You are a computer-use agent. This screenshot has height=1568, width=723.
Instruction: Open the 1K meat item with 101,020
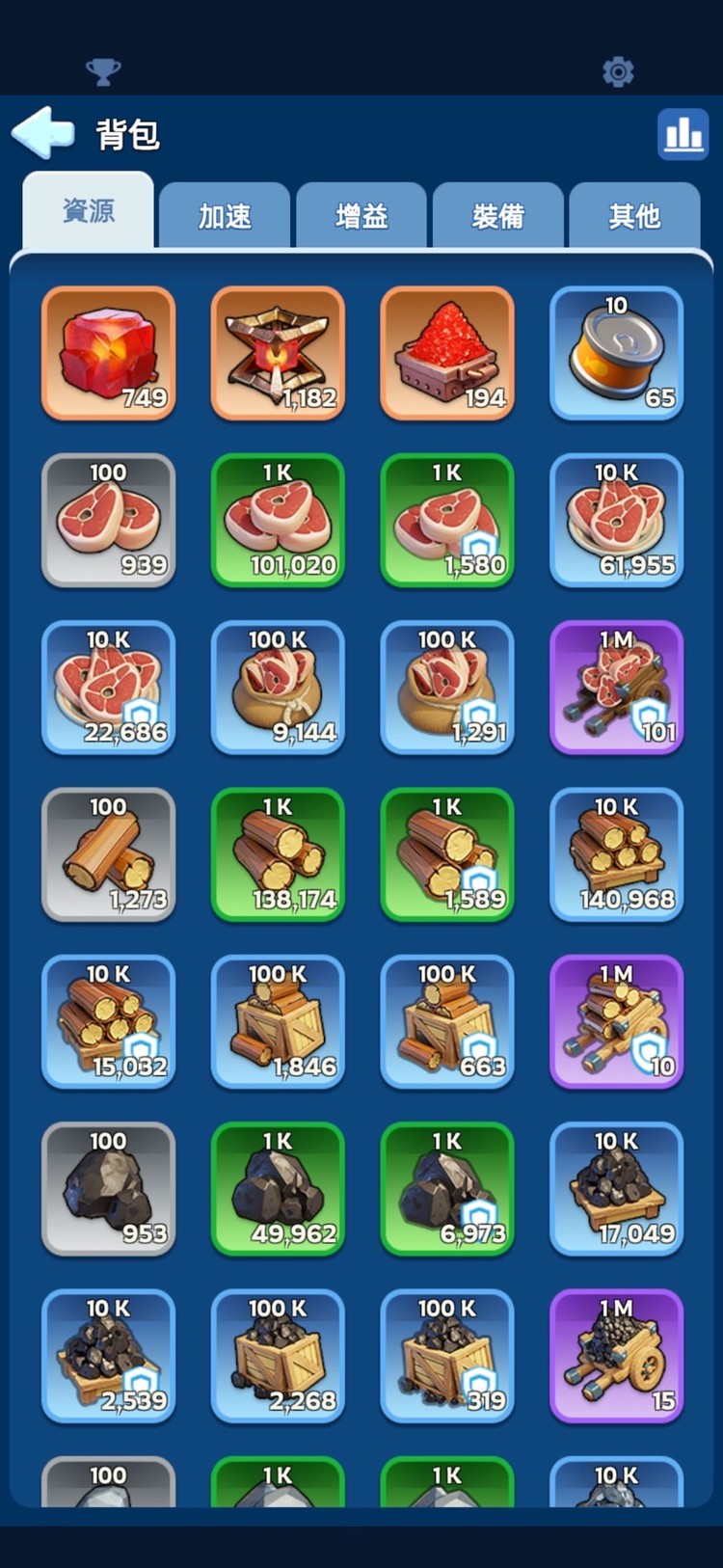pos(278,521)
